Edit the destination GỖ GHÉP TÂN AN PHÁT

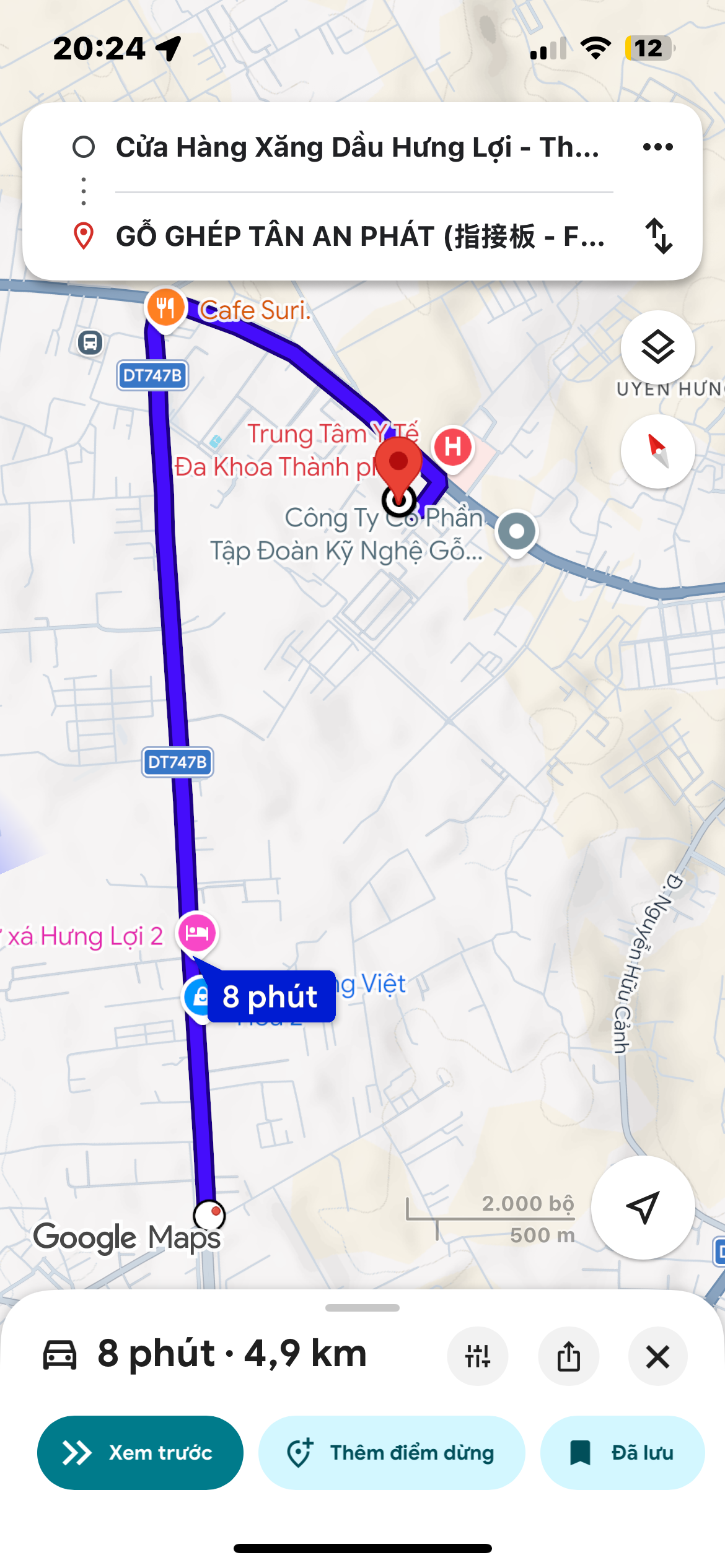[x=359, y=236]
